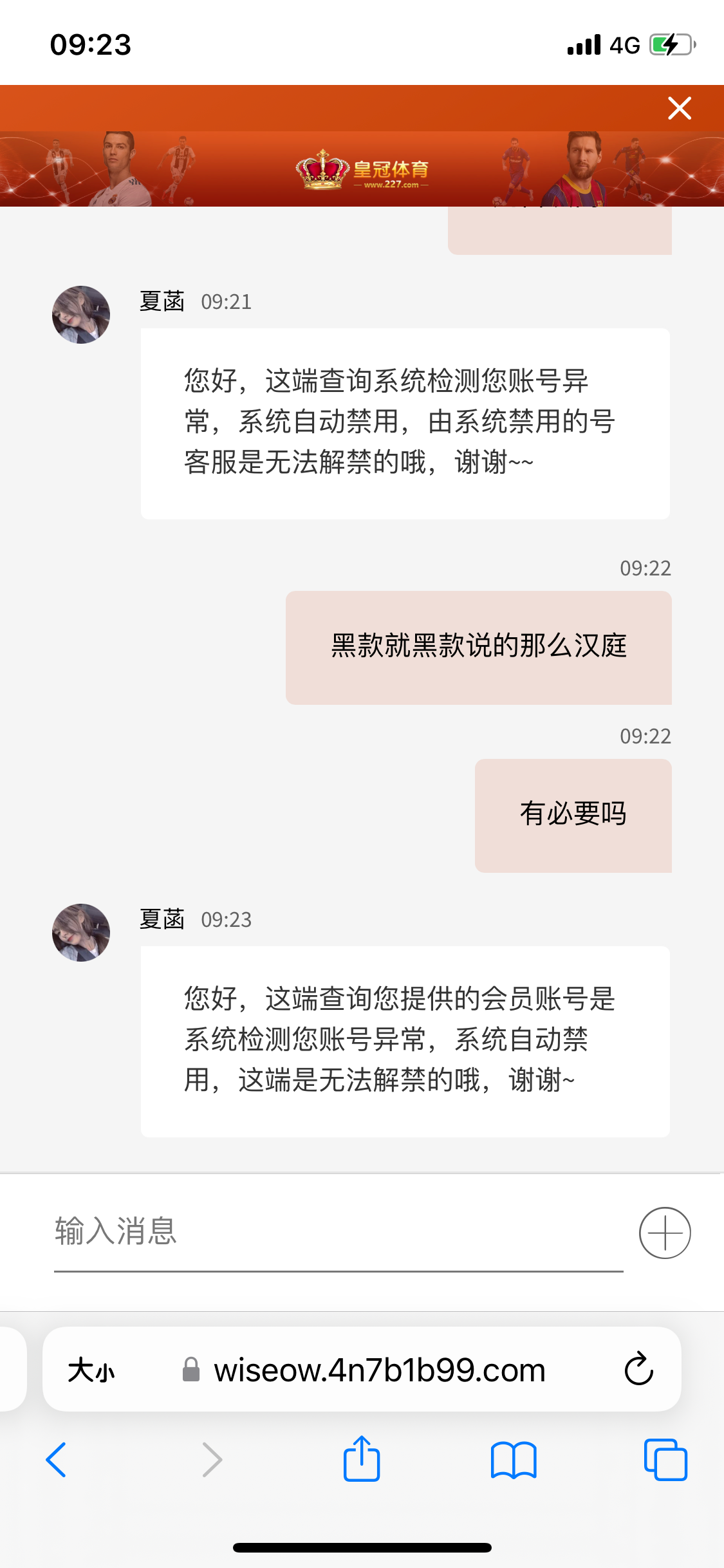Close the customer service chat window

pos(679,108)
